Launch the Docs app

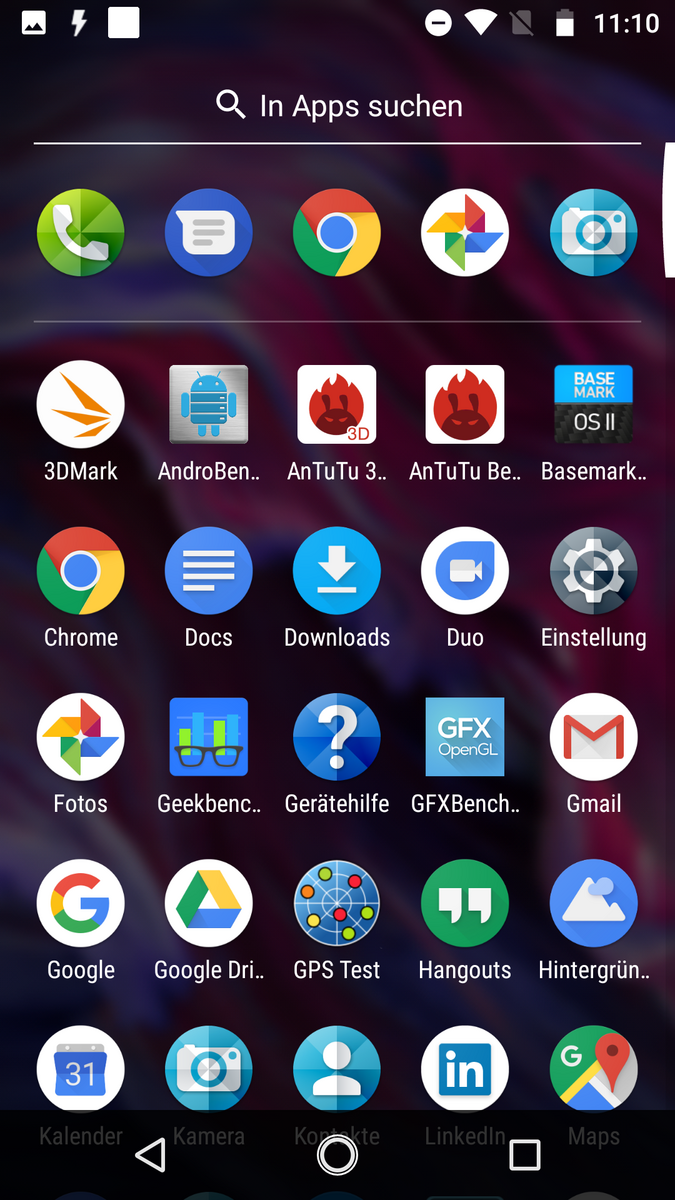coord(209,571)
